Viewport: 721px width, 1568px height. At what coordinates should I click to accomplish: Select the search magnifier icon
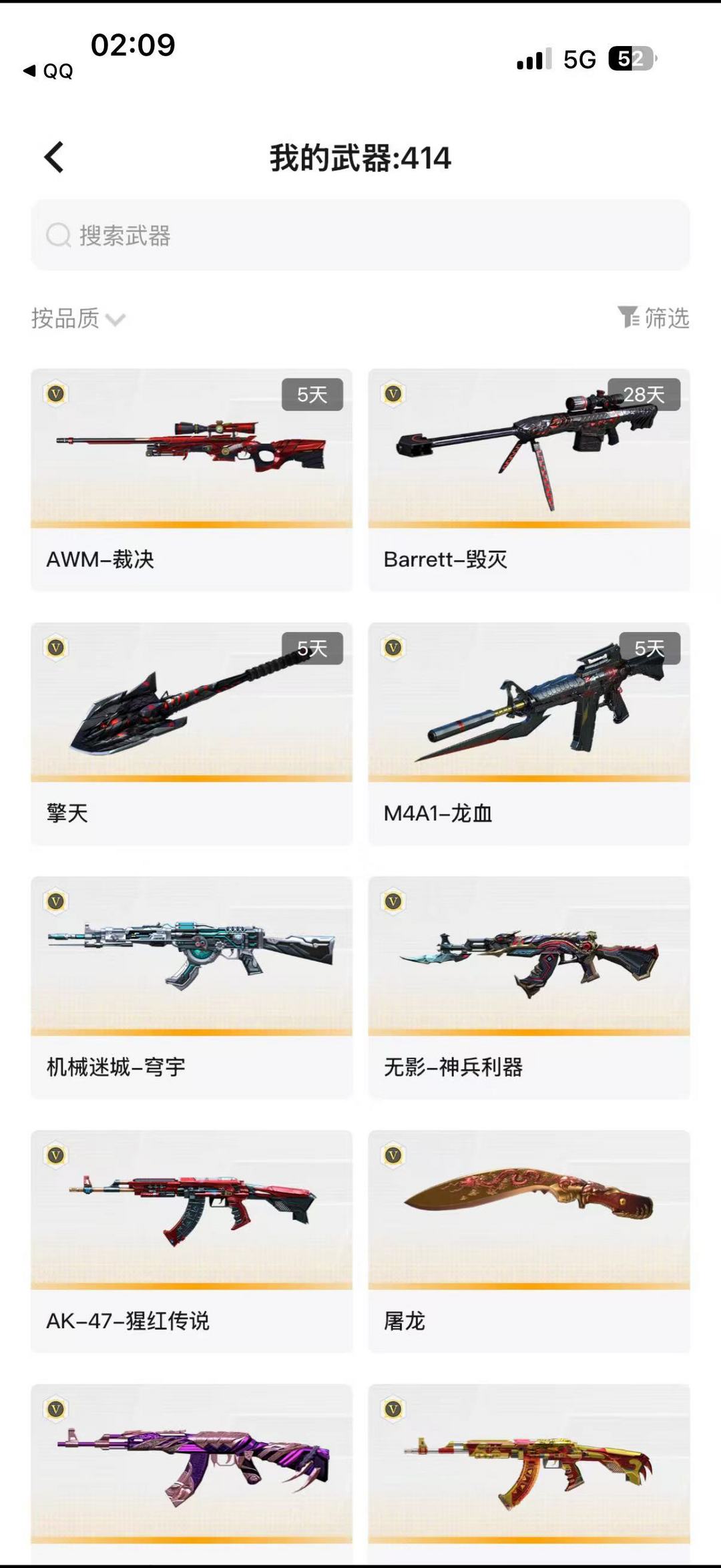coord(58,235)
